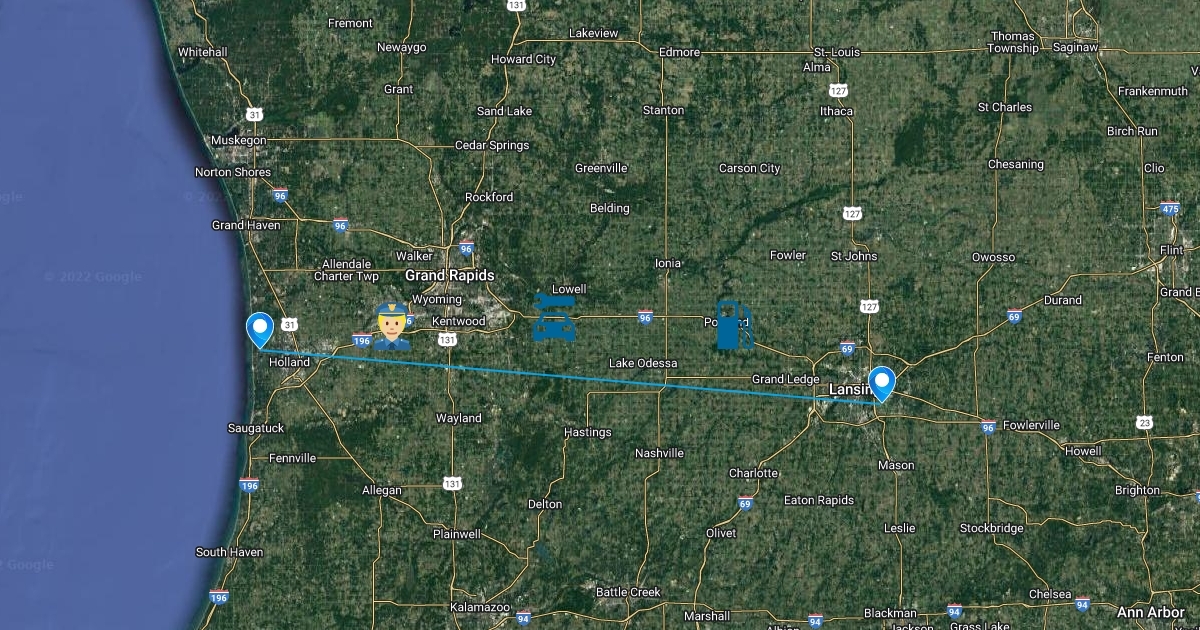The width and height of the screenshot is (1200, 630).
Task: Select the location pin on the lakeshore near Holland
Action: pos(261,329)
